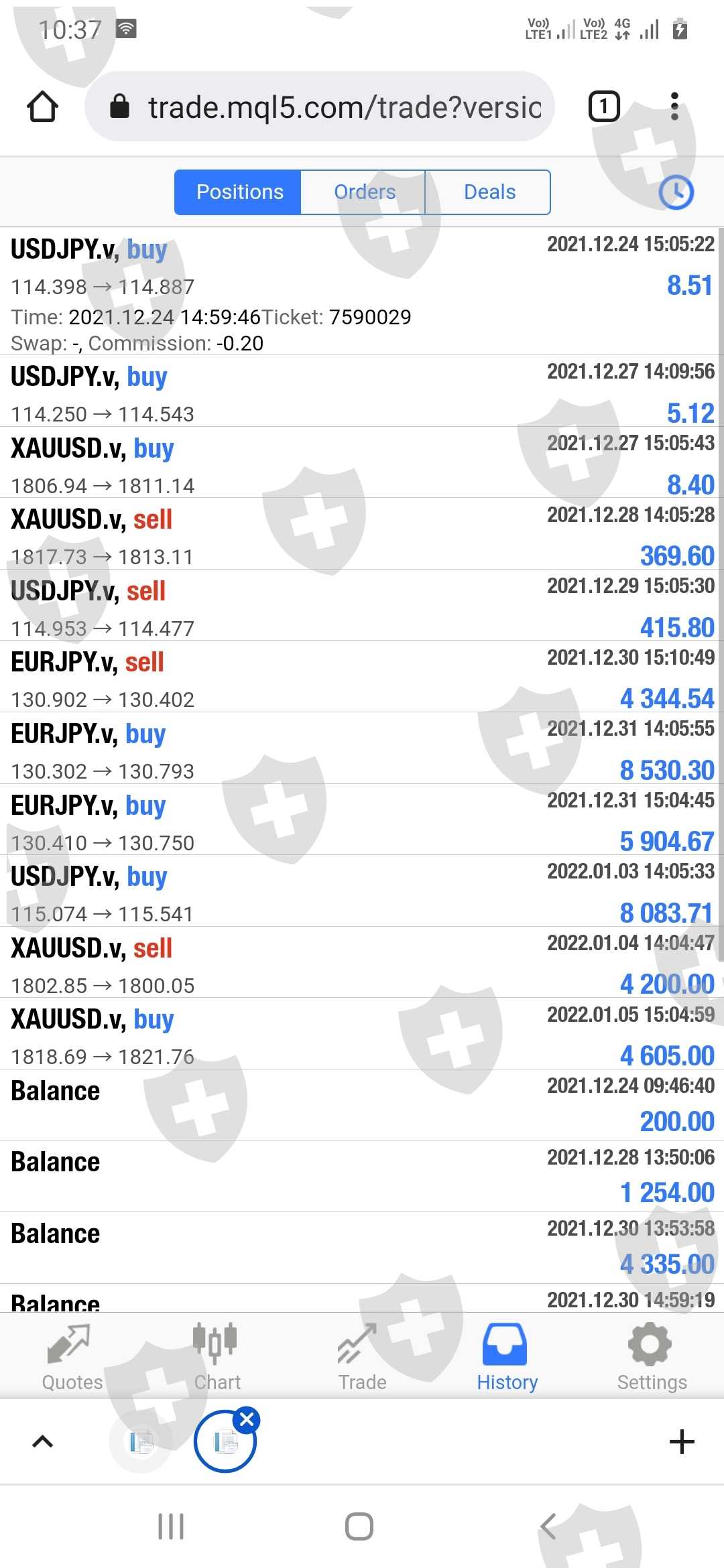Screen dimensions: 724x1568
Task: Open the history period clock icon
Action: coord(676,193)
